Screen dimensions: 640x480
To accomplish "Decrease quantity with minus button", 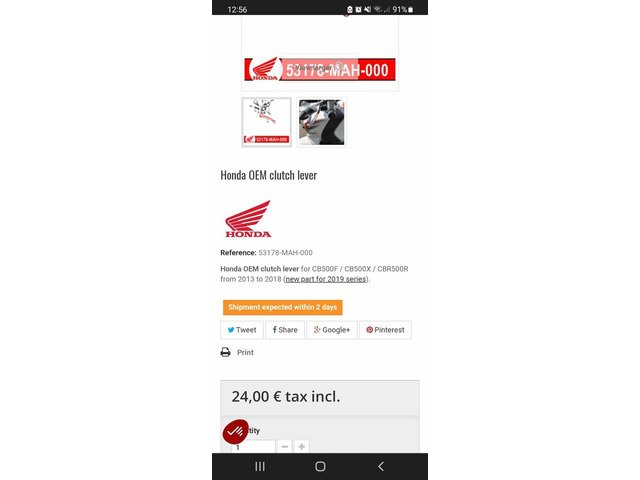I will coord(285,446).
